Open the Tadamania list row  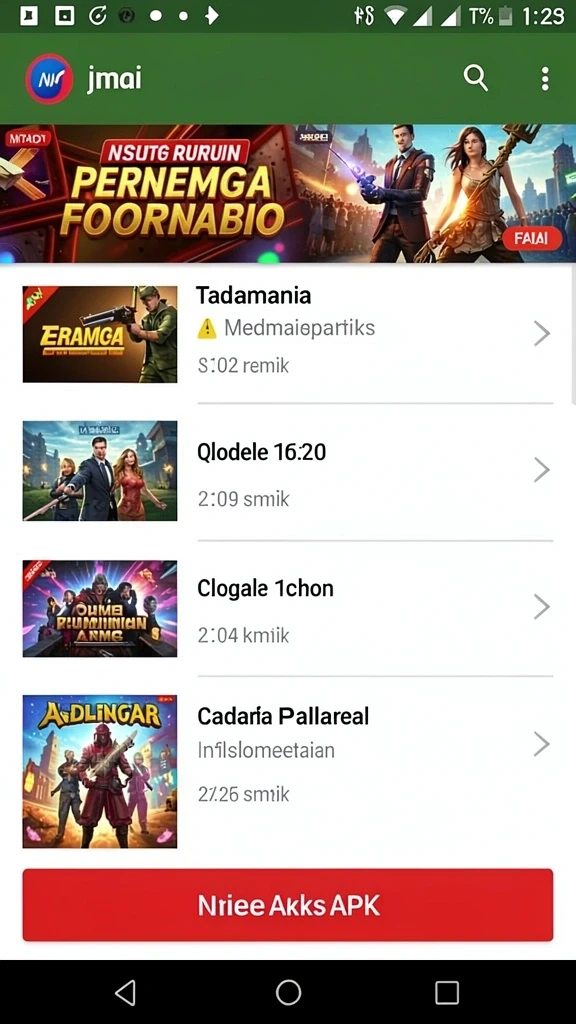pyautogui.click(x=288, y=334)
